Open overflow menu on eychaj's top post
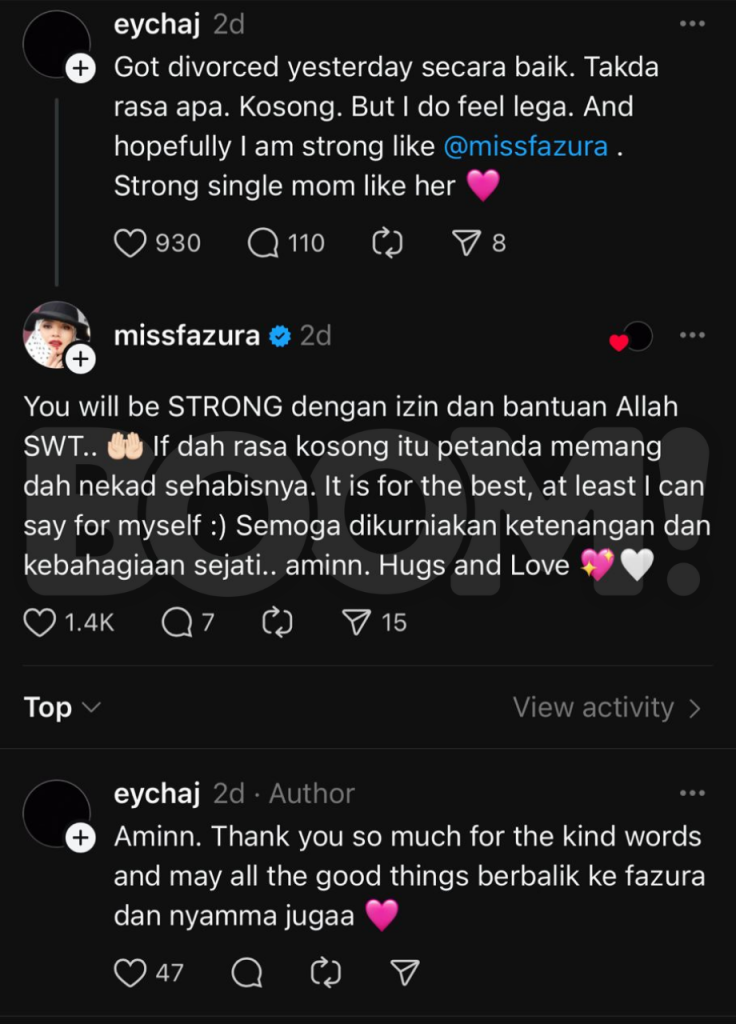 tap(692, 24)
